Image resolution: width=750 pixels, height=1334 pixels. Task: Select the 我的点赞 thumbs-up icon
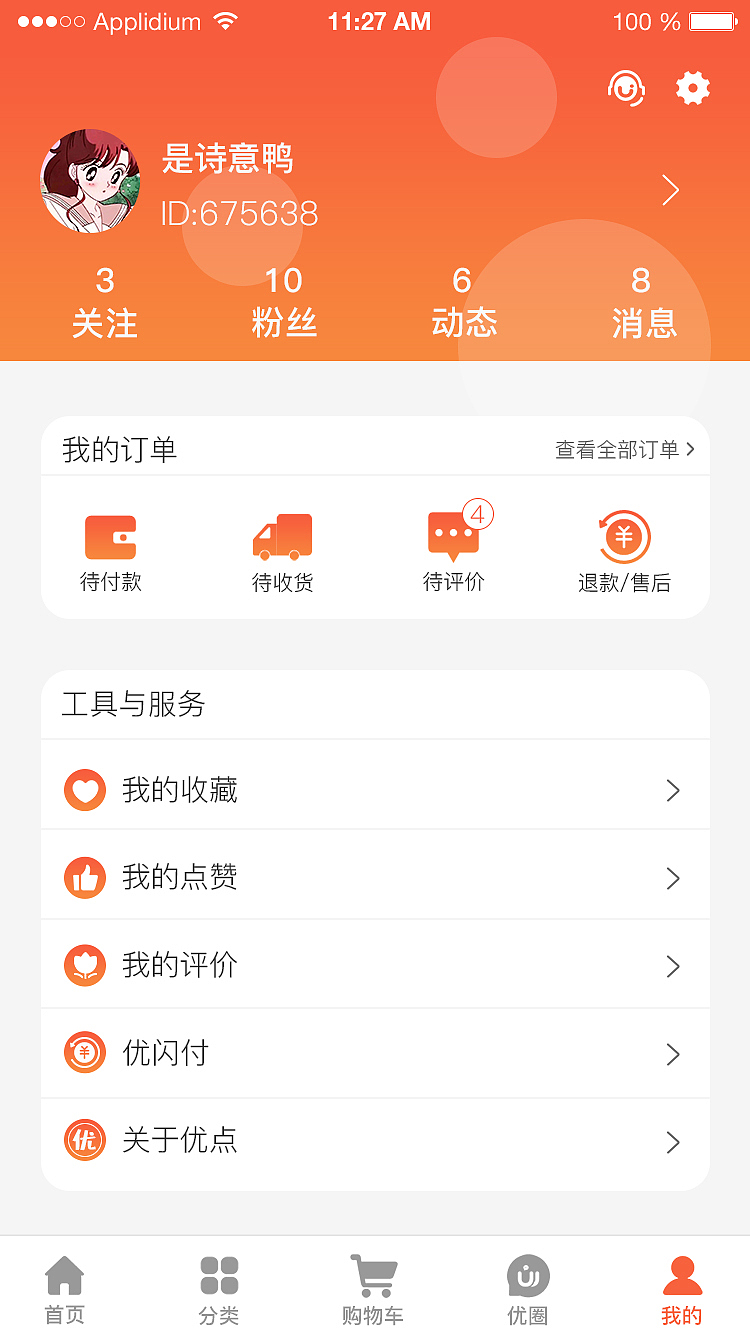(x=85, y=877)
